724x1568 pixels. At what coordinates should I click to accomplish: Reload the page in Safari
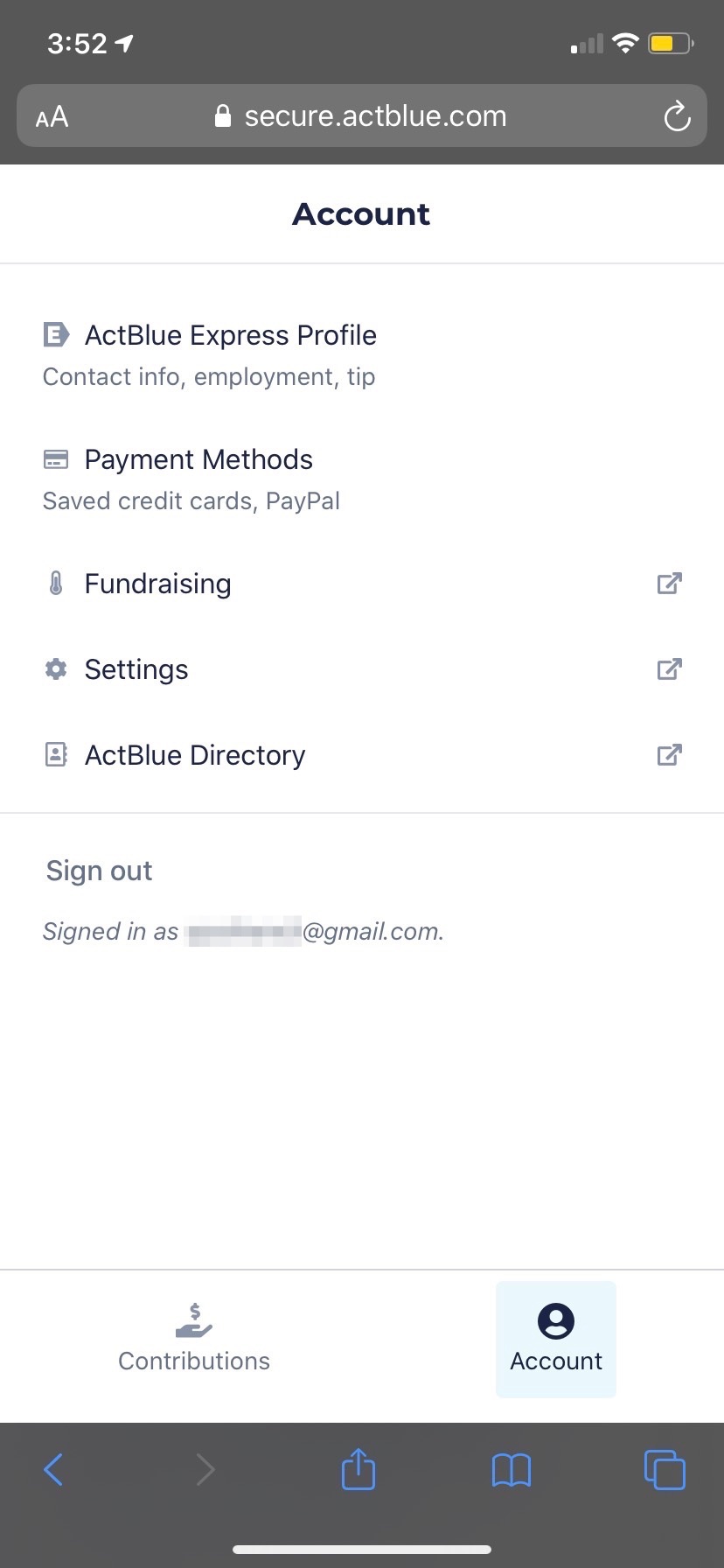click(677, 116)
